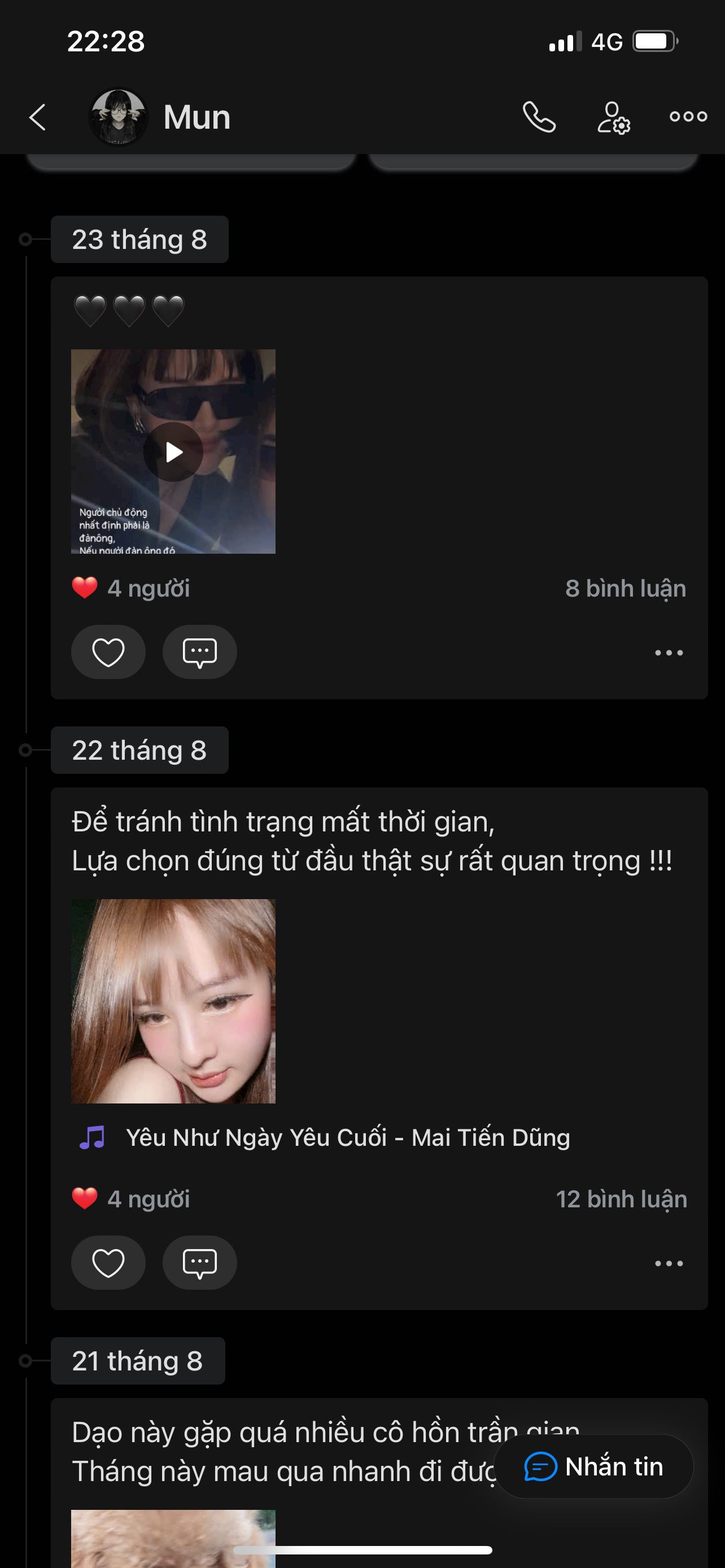Comment on the 22 tháng 8 post
Screen dimensions: 725x1568
click(200, 1263)
